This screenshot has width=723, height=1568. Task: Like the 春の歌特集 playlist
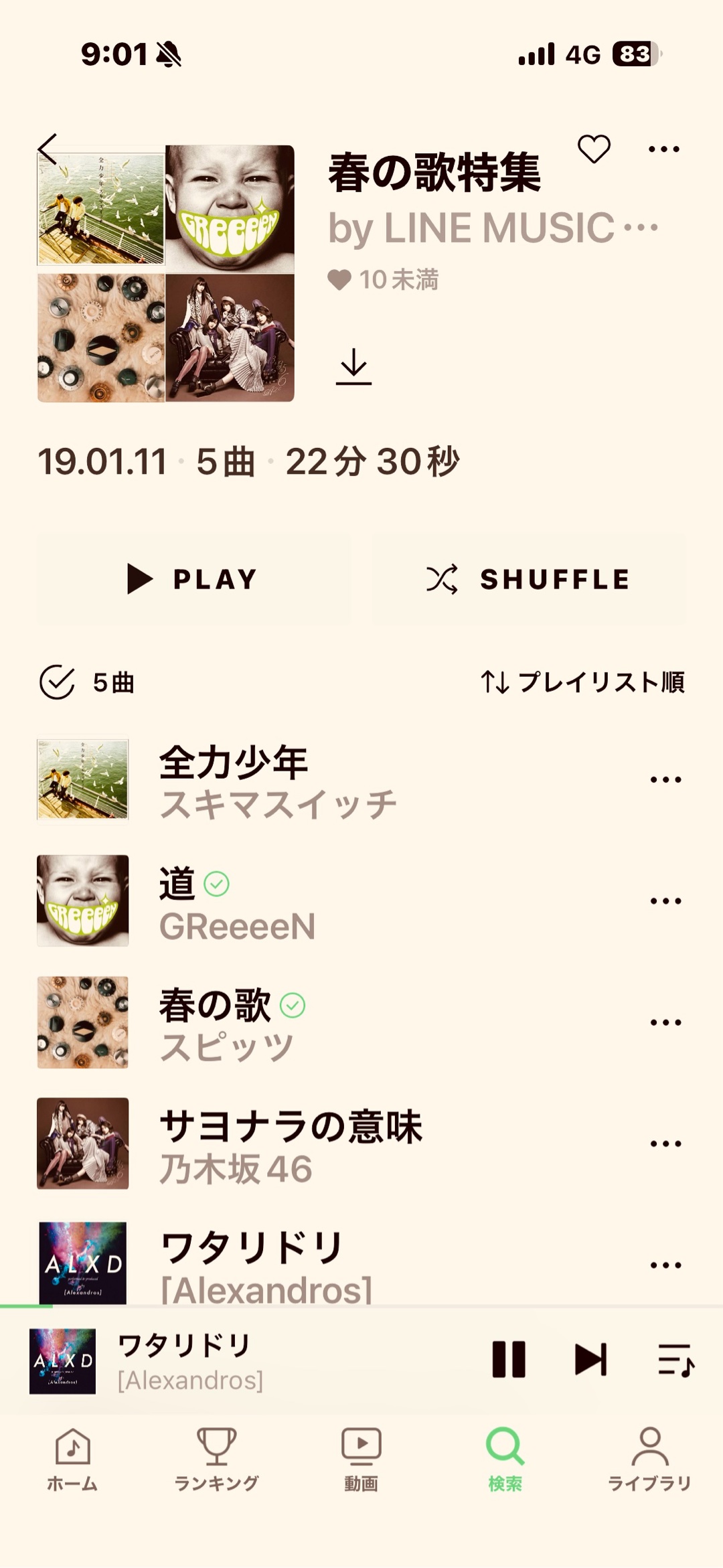[594, 149]
